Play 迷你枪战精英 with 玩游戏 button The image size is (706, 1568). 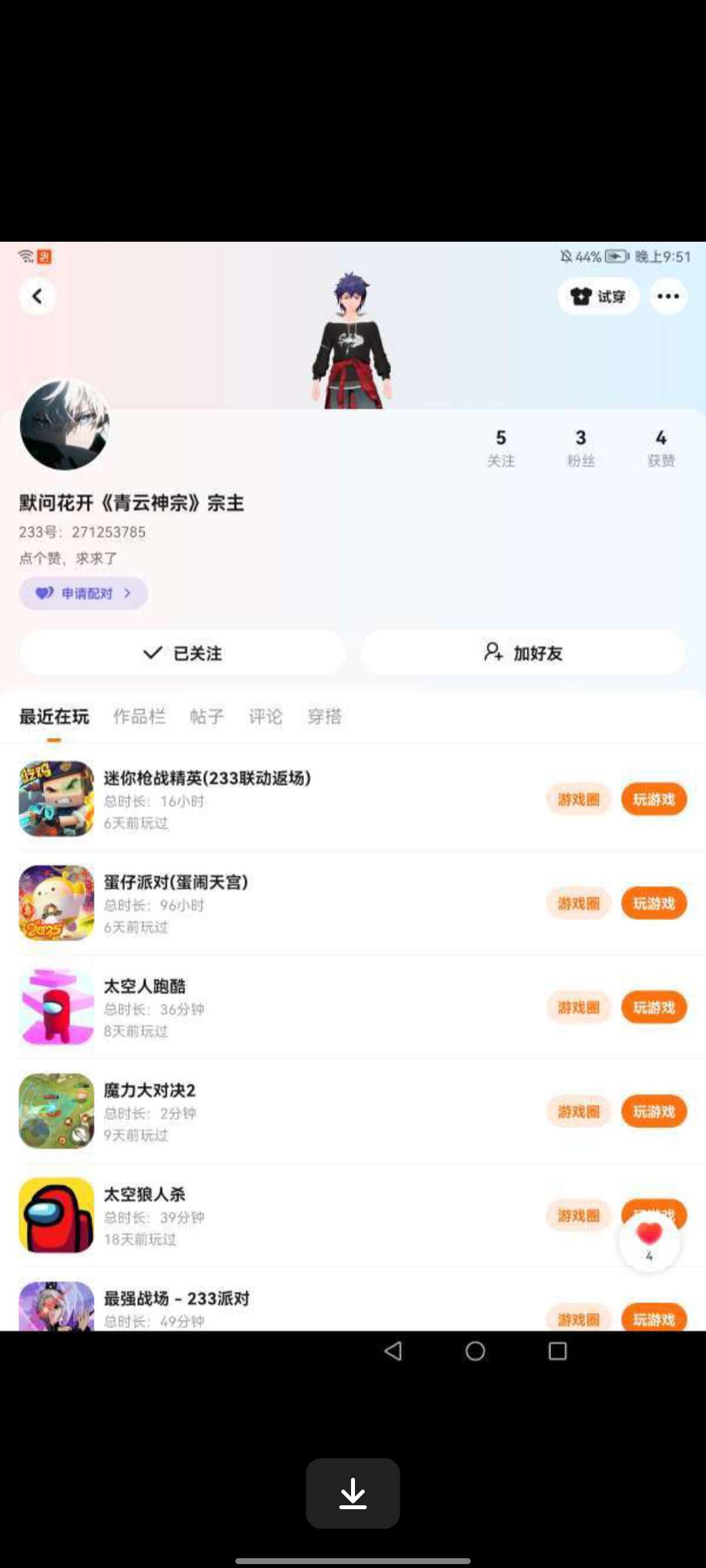(654, 799)
